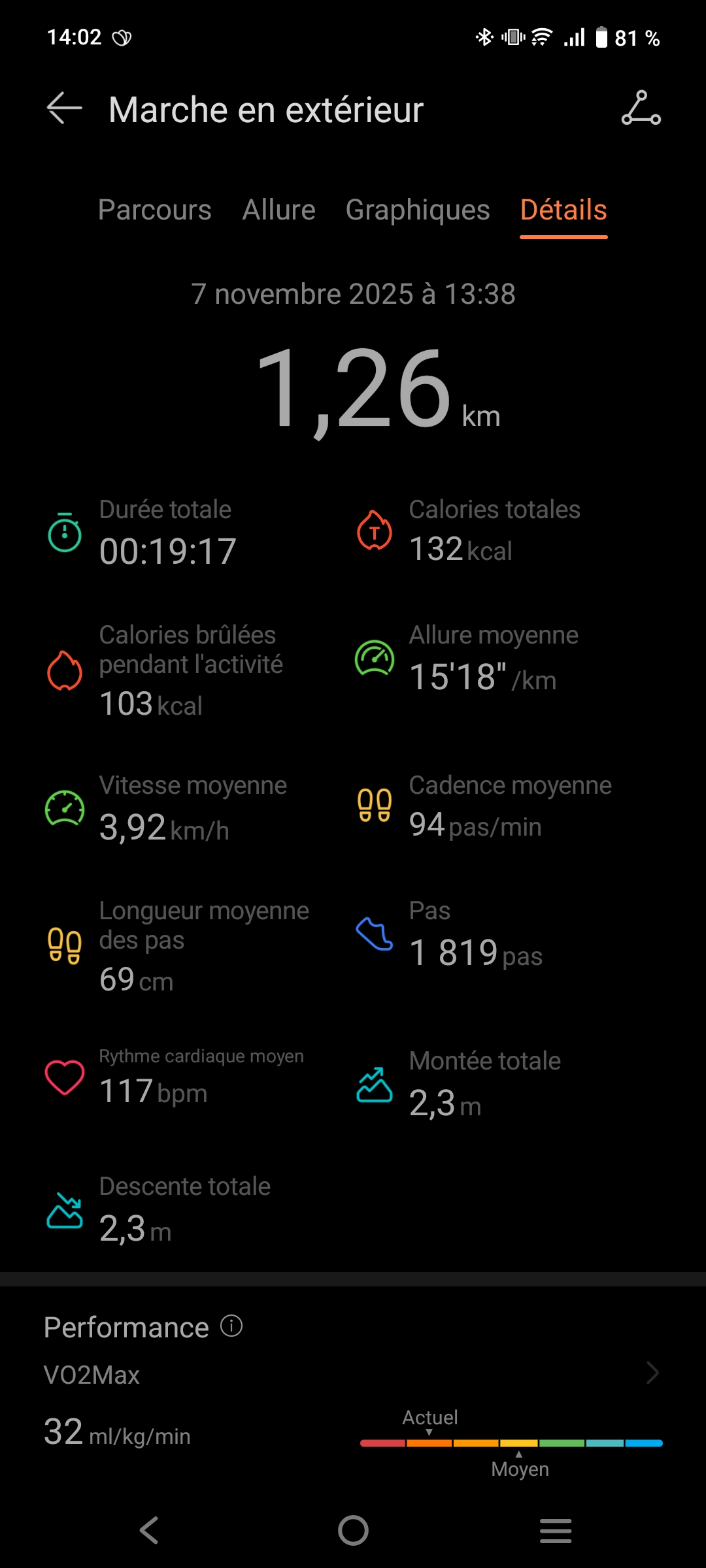This screenshot has height=1568, width=706.
Task: Select the Détails tab
Action: coord(563,210)
